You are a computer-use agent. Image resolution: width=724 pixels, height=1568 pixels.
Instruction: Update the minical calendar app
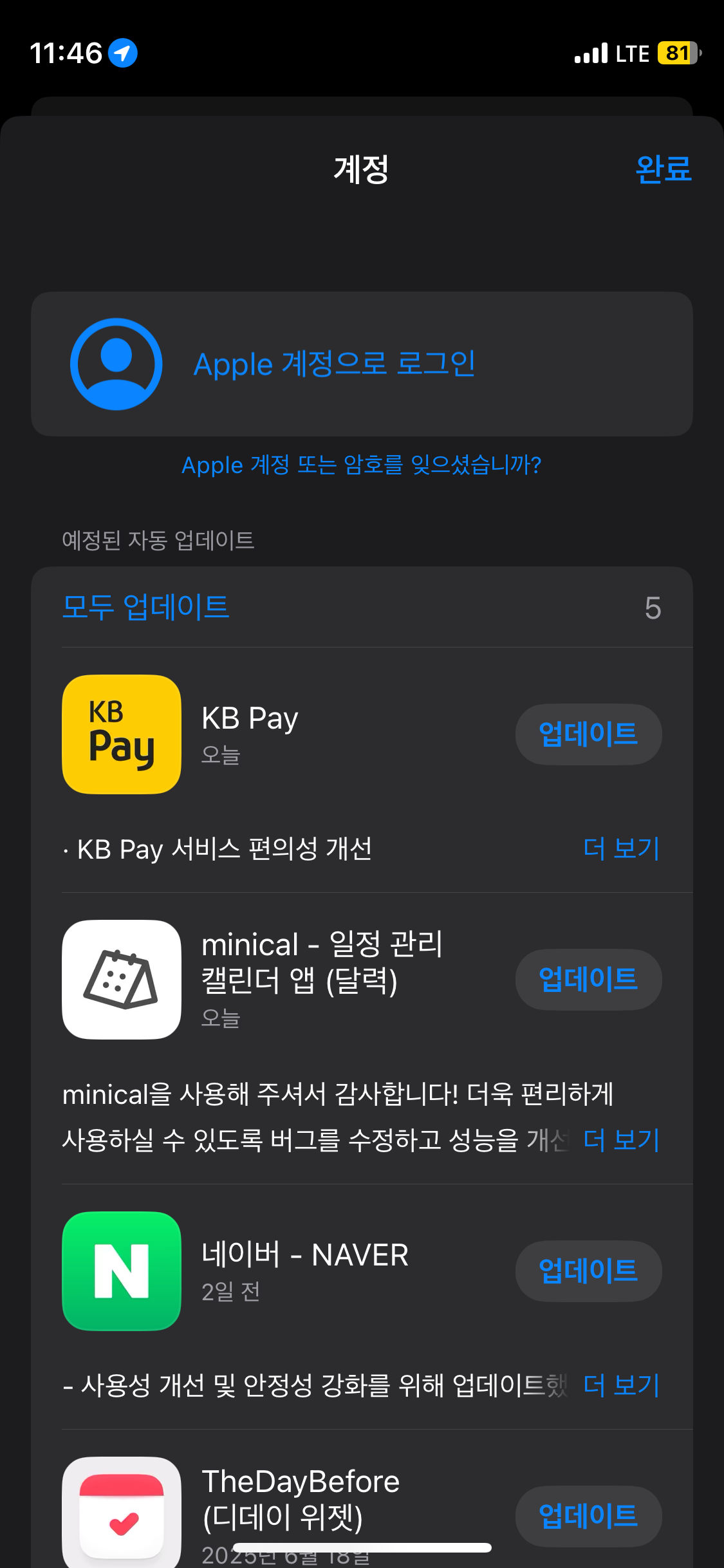pyautogui.click(x=588, y=980)
